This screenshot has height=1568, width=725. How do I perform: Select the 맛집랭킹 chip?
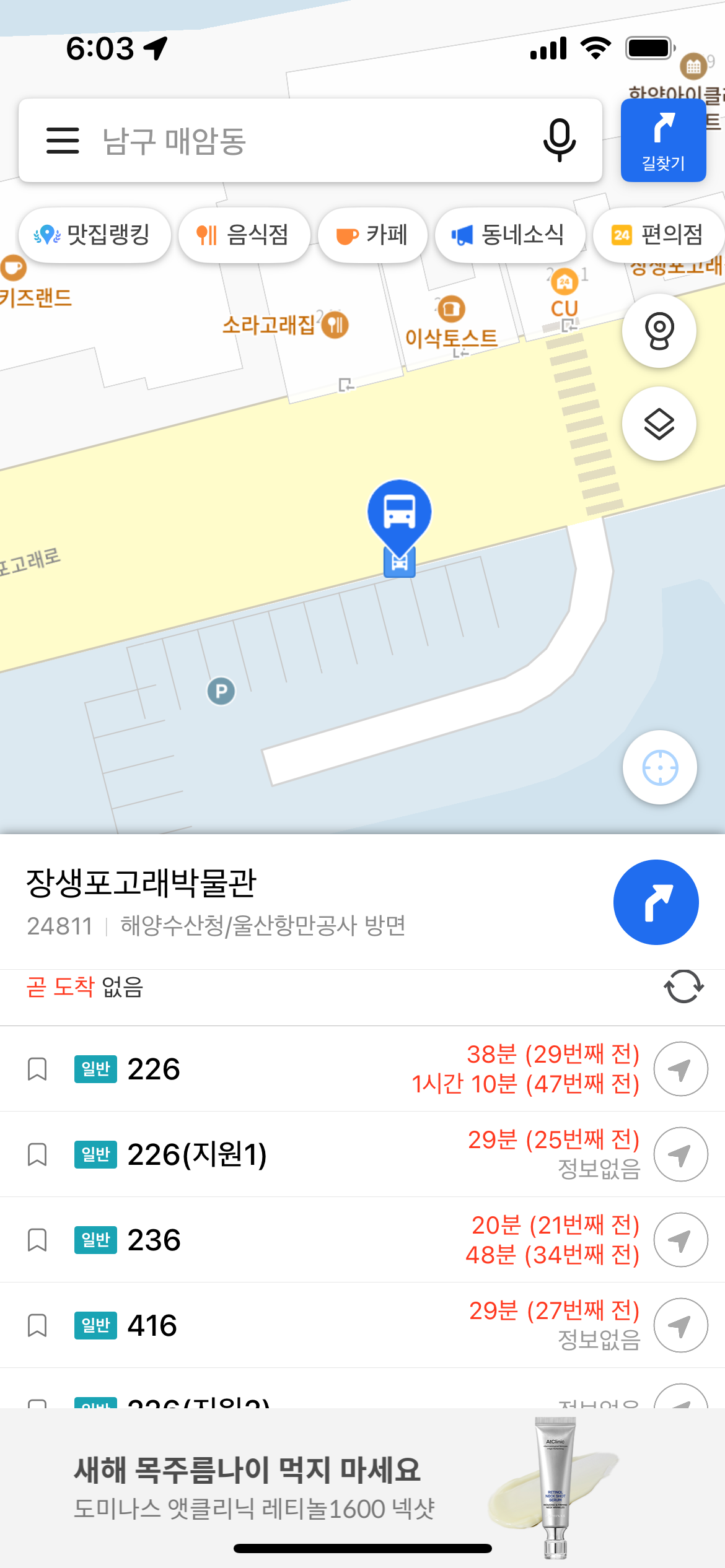[94, 235]
